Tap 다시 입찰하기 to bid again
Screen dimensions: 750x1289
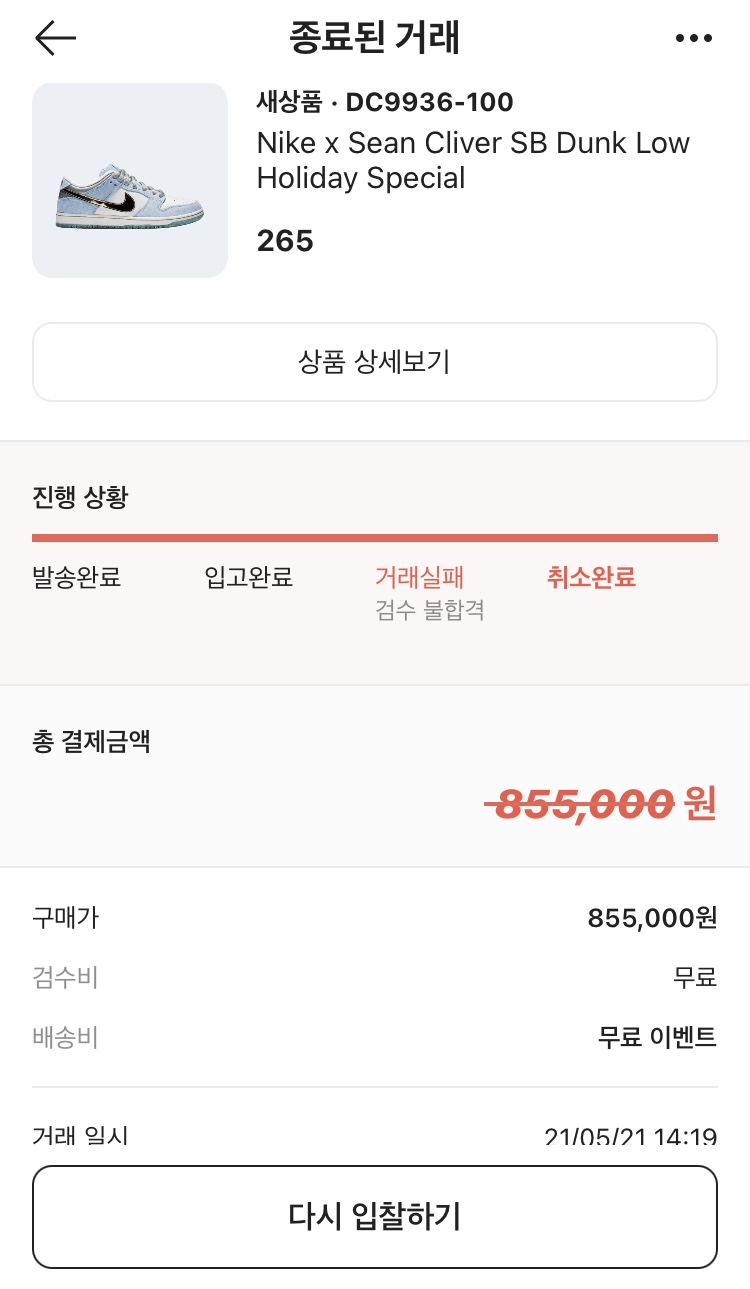coord(375,1216)
